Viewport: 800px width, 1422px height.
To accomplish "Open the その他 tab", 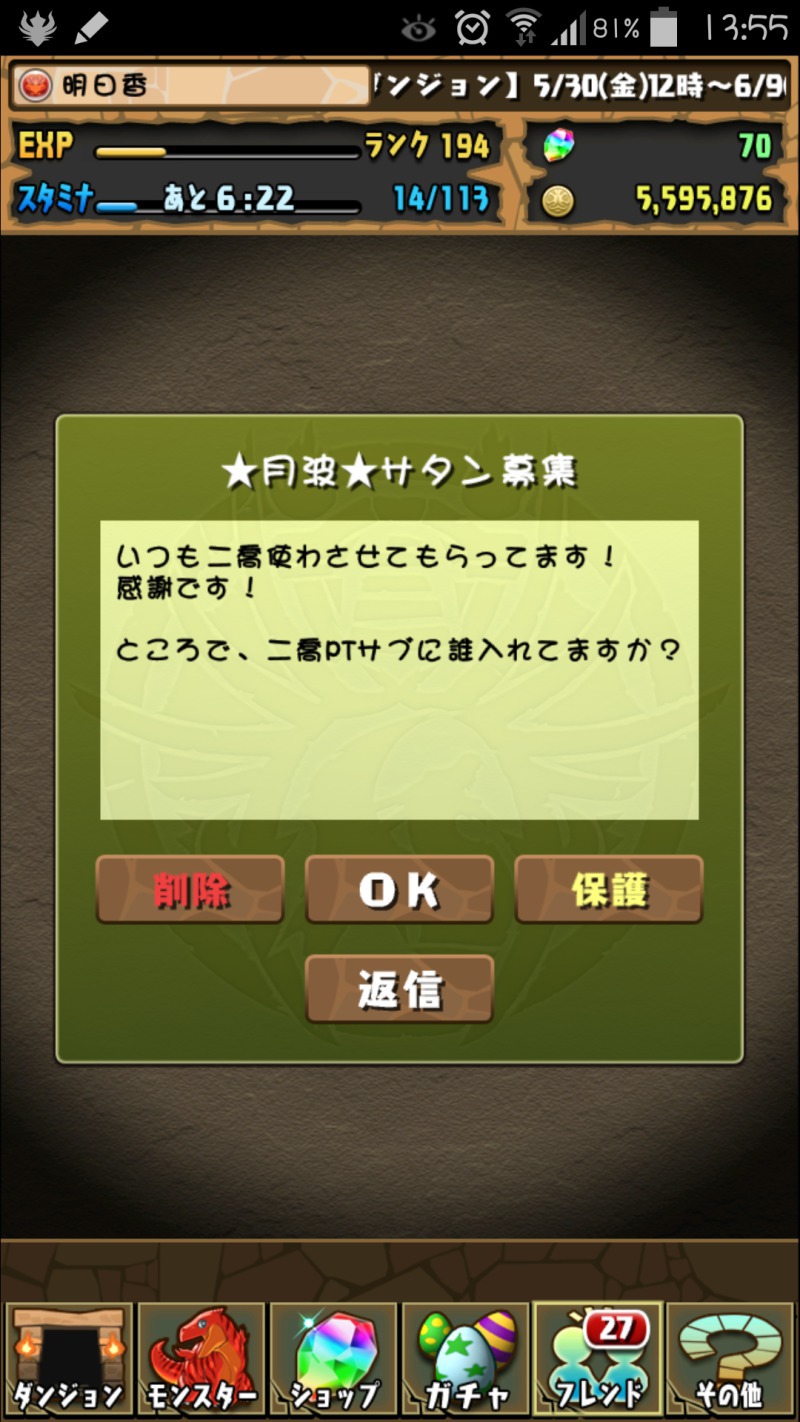I will 730,1360.
